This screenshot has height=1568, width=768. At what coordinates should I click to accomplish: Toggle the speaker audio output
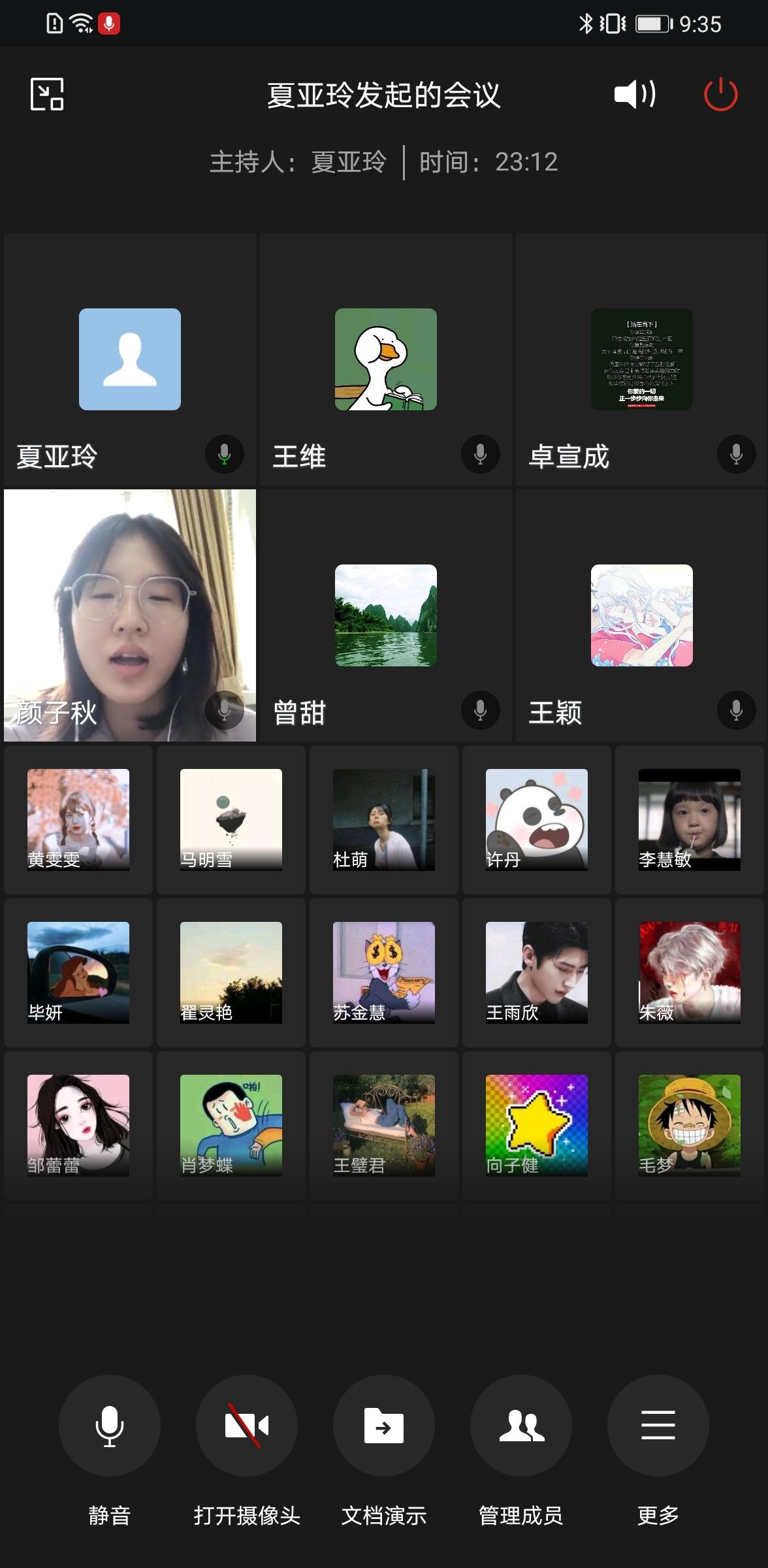[x=634, y=95]
